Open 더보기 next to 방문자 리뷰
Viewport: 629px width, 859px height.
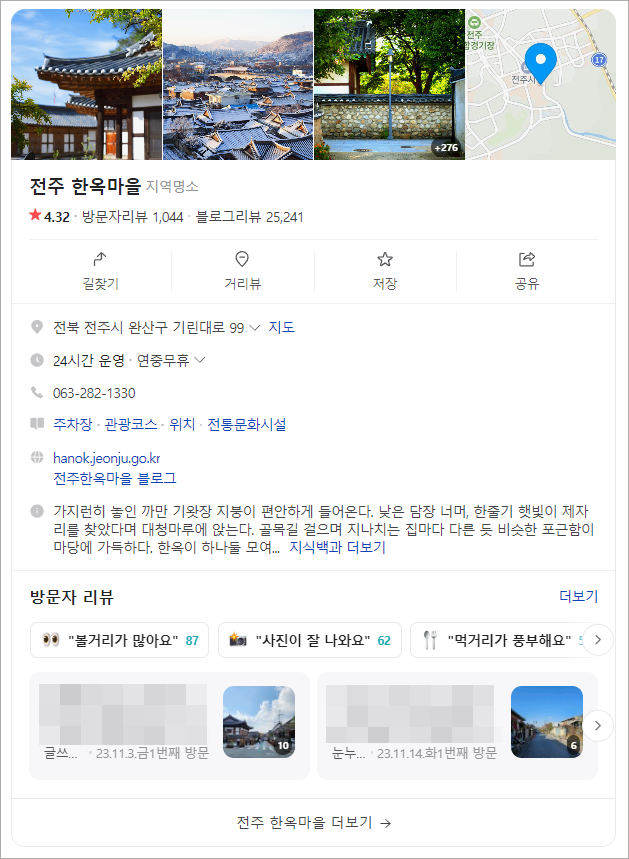[579, 597]
